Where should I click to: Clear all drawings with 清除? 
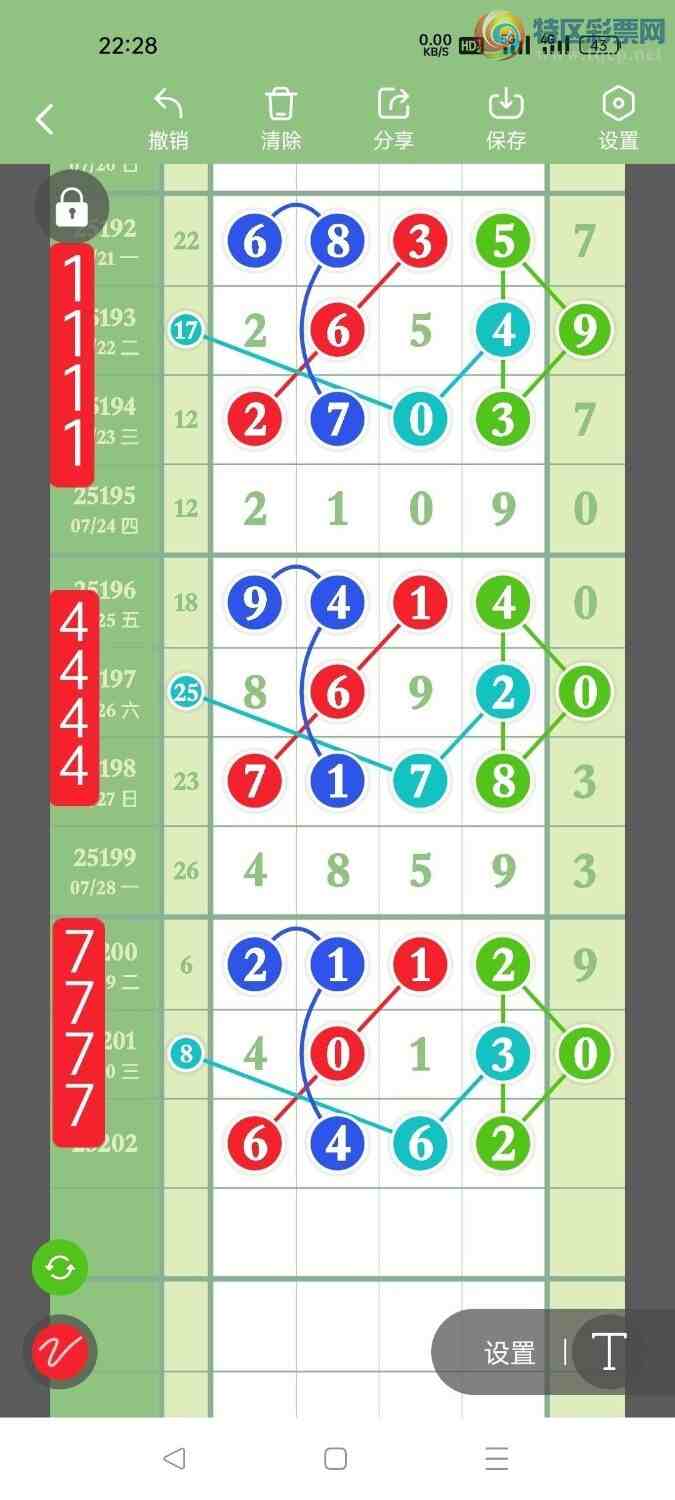point(281,119)
